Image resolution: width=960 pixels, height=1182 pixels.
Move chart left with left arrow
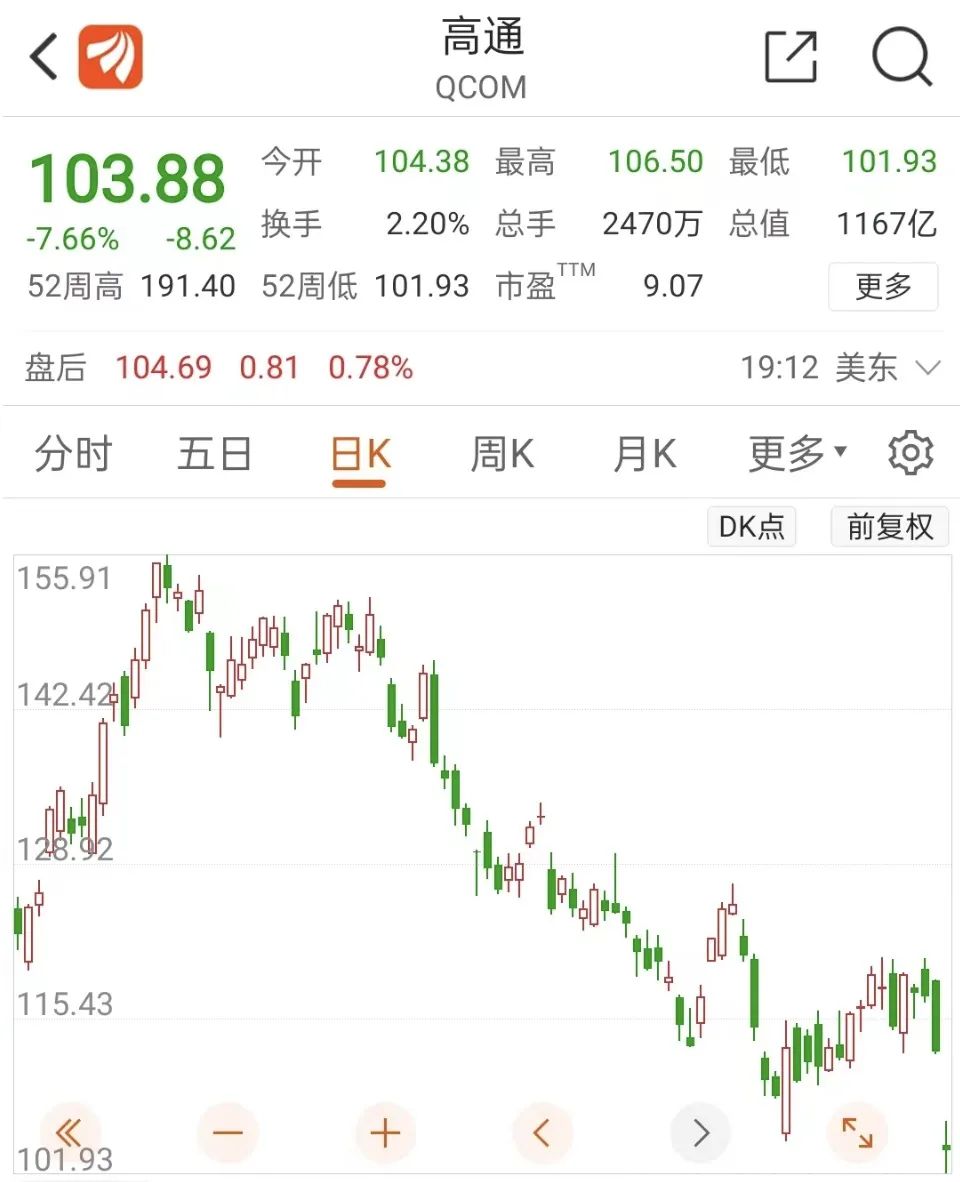(542, 1133)
